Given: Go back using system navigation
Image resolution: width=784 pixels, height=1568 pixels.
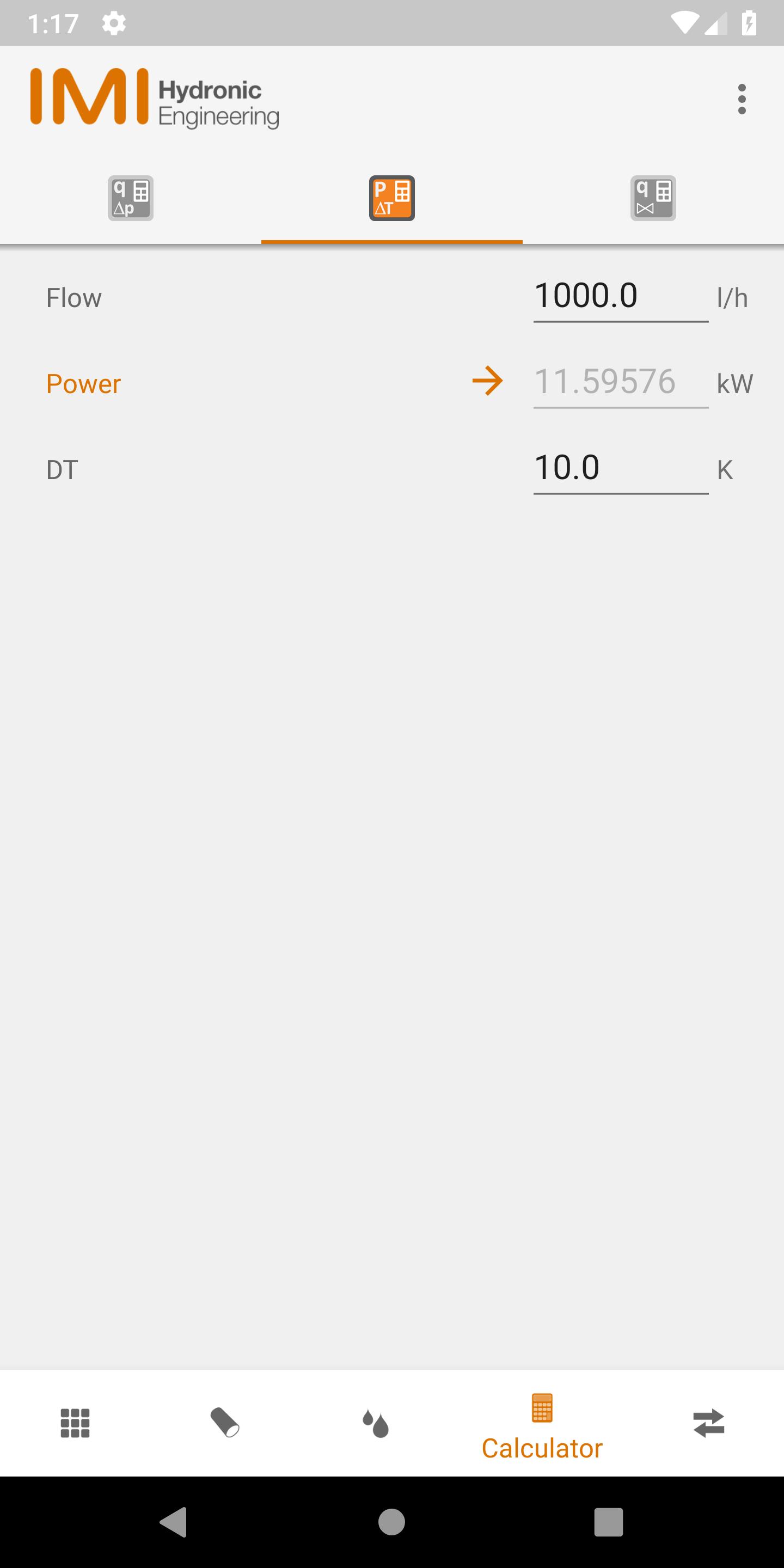Looking at the screenshot, I should [174, 1522].
